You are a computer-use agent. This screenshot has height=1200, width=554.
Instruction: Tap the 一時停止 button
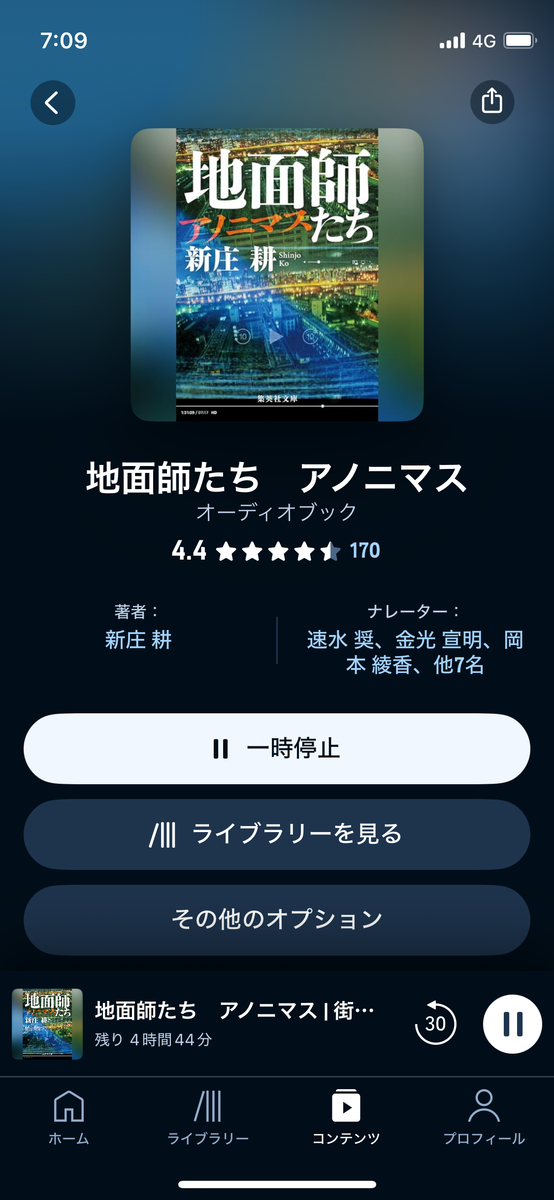(x=277, y=748)
